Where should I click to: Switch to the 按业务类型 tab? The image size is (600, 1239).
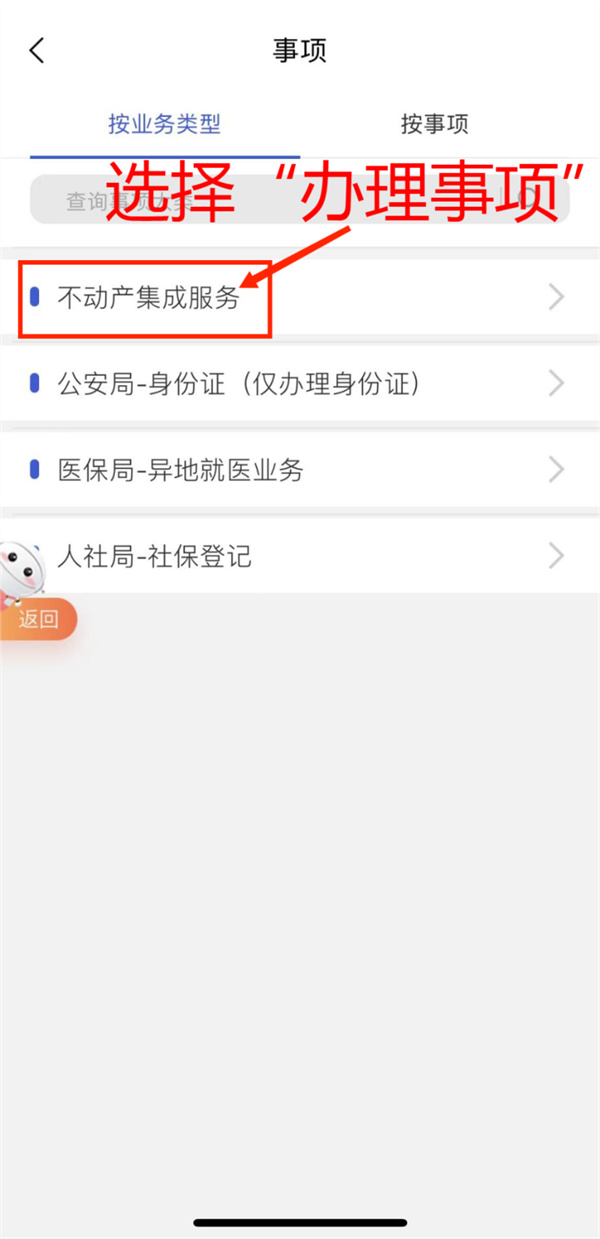pyautogui.click(x=164, y=125)
